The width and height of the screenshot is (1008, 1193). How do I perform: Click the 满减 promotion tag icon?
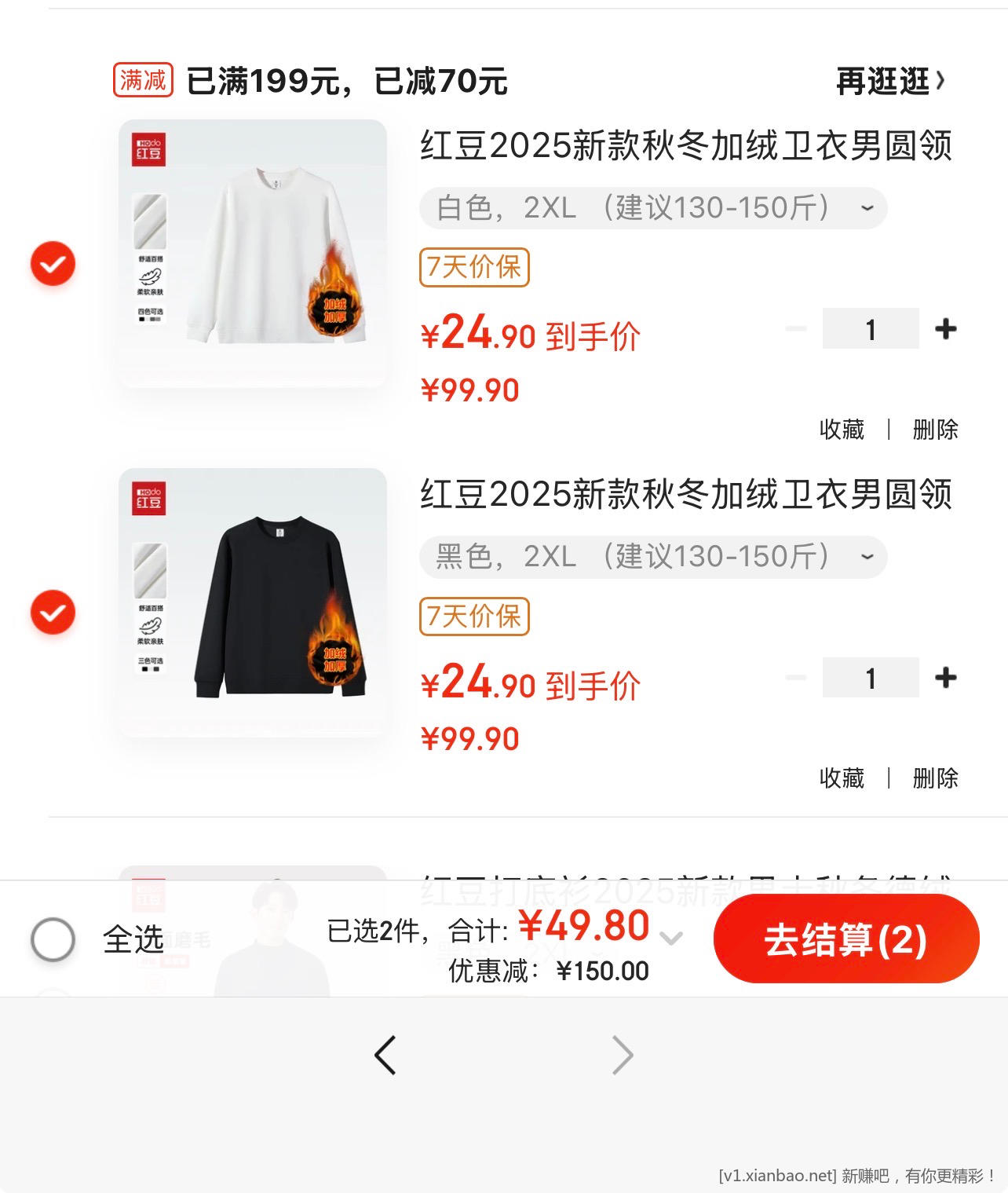pos(144,79)
